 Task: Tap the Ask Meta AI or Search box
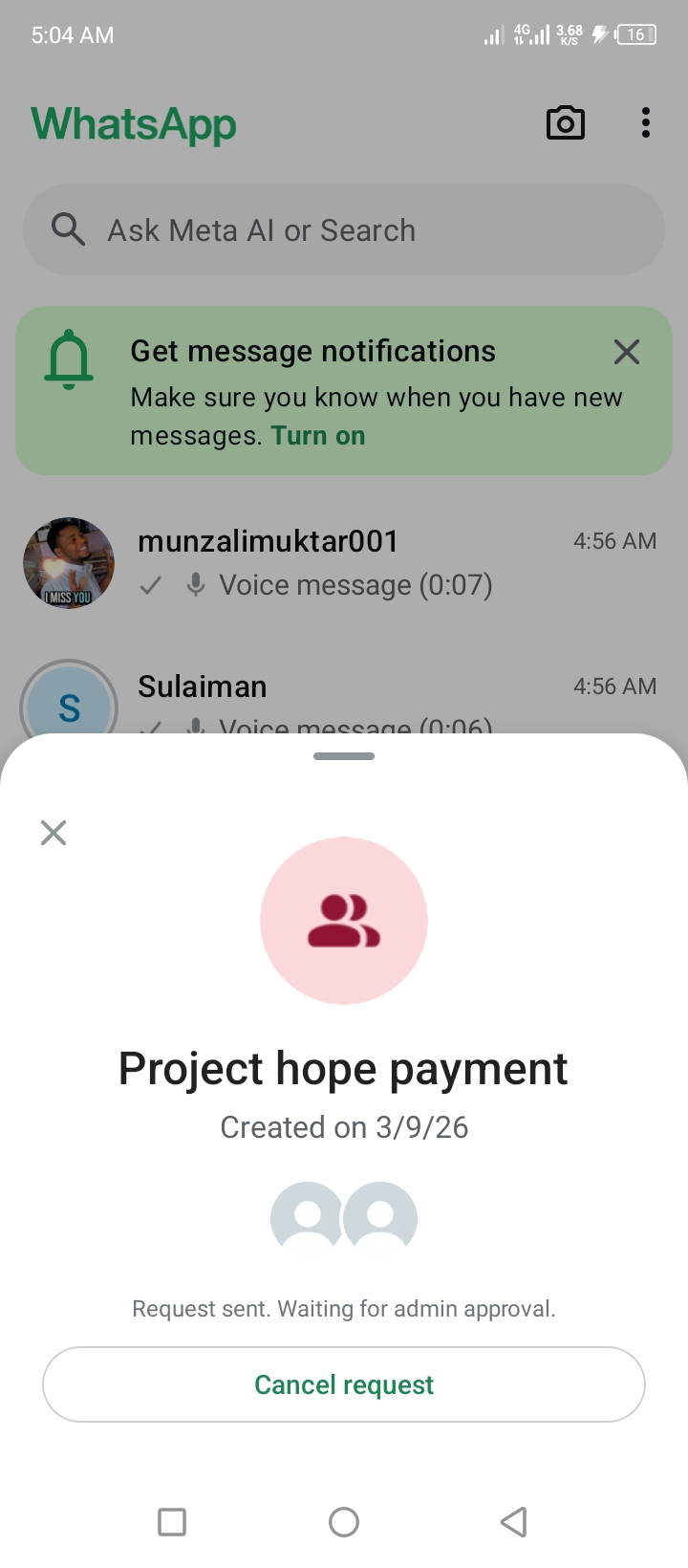pyautogui.click(x=344, y=230)
